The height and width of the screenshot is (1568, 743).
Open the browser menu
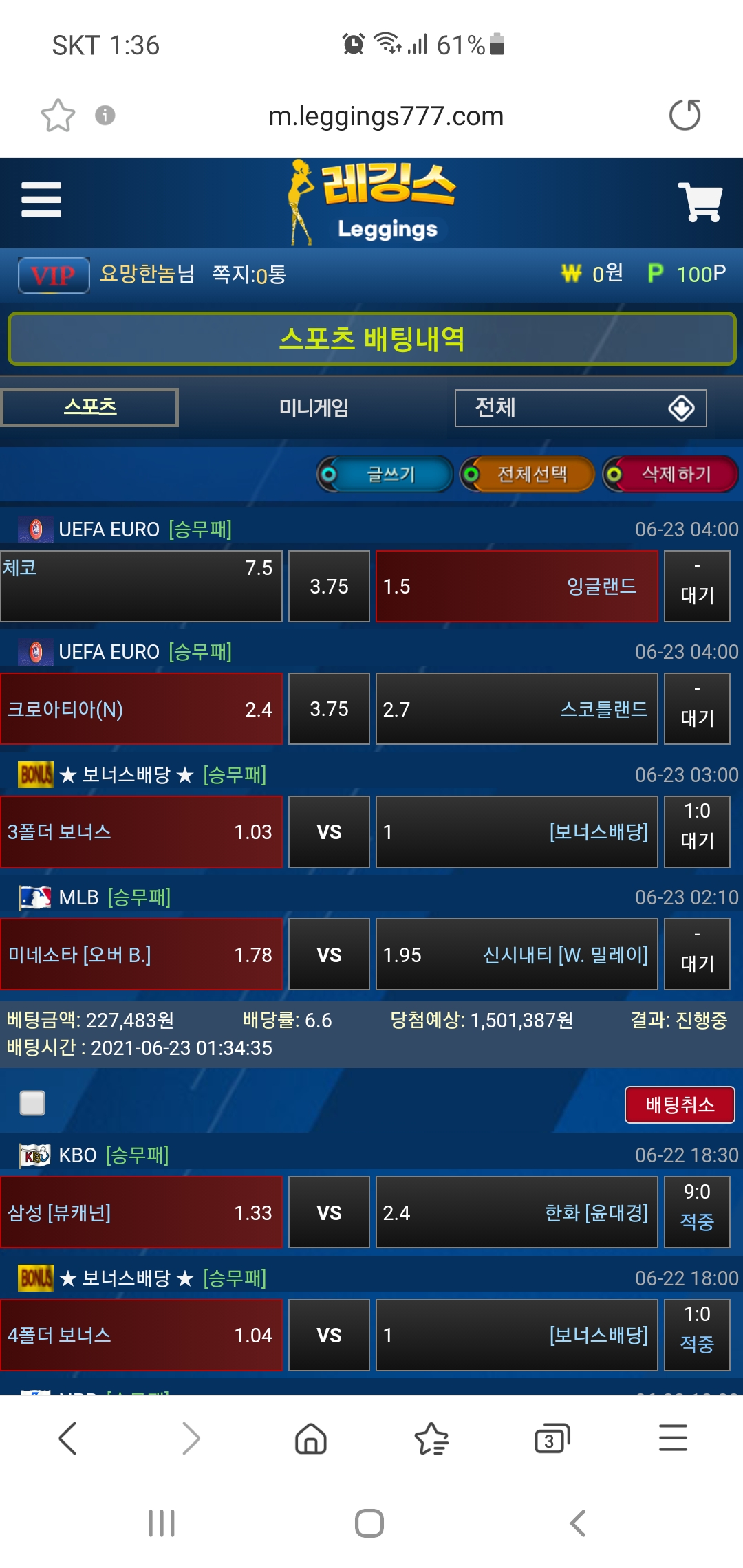click(672, 1438)
